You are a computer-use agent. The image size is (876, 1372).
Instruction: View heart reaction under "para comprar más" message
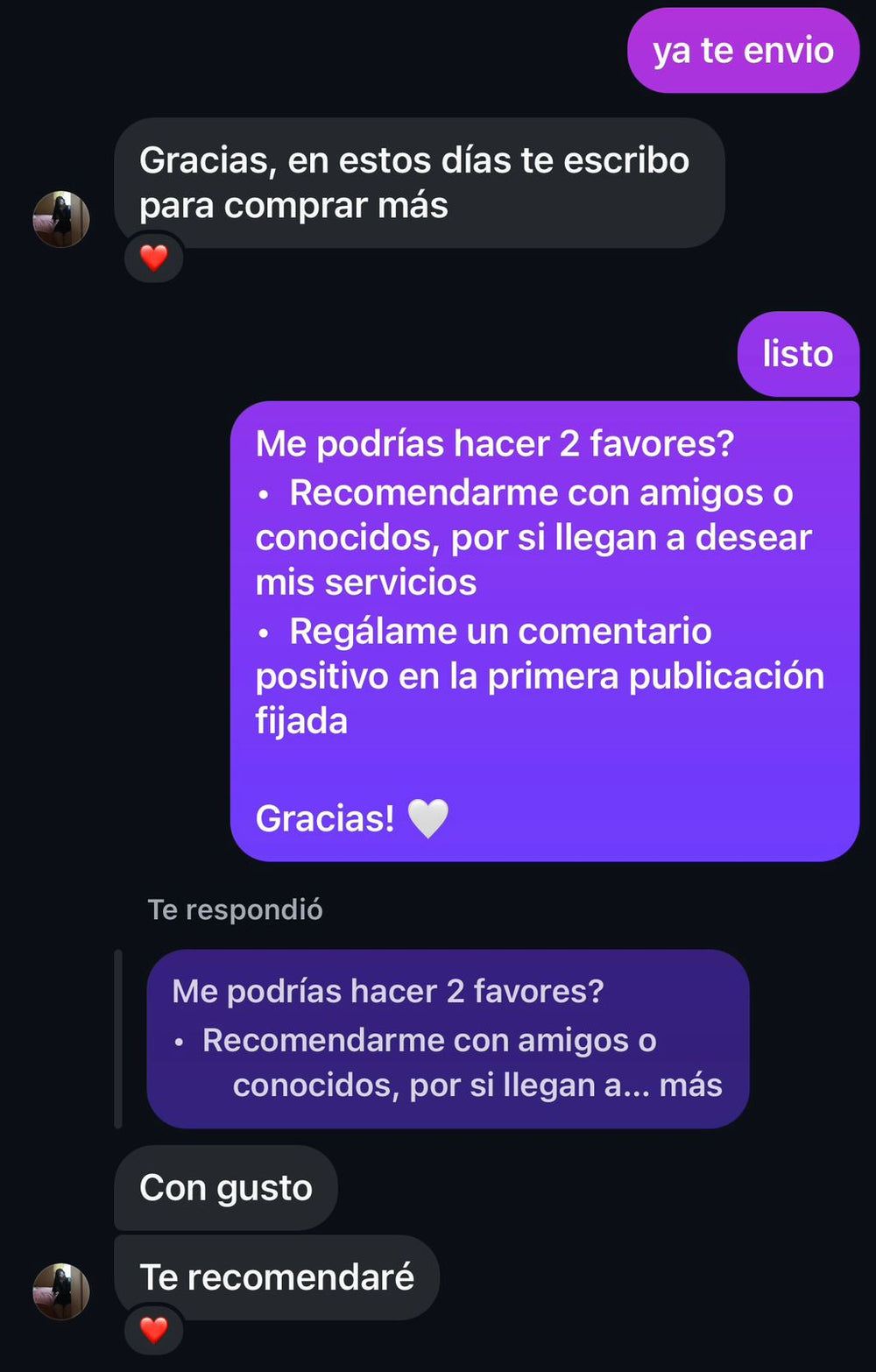pos(153,258)
